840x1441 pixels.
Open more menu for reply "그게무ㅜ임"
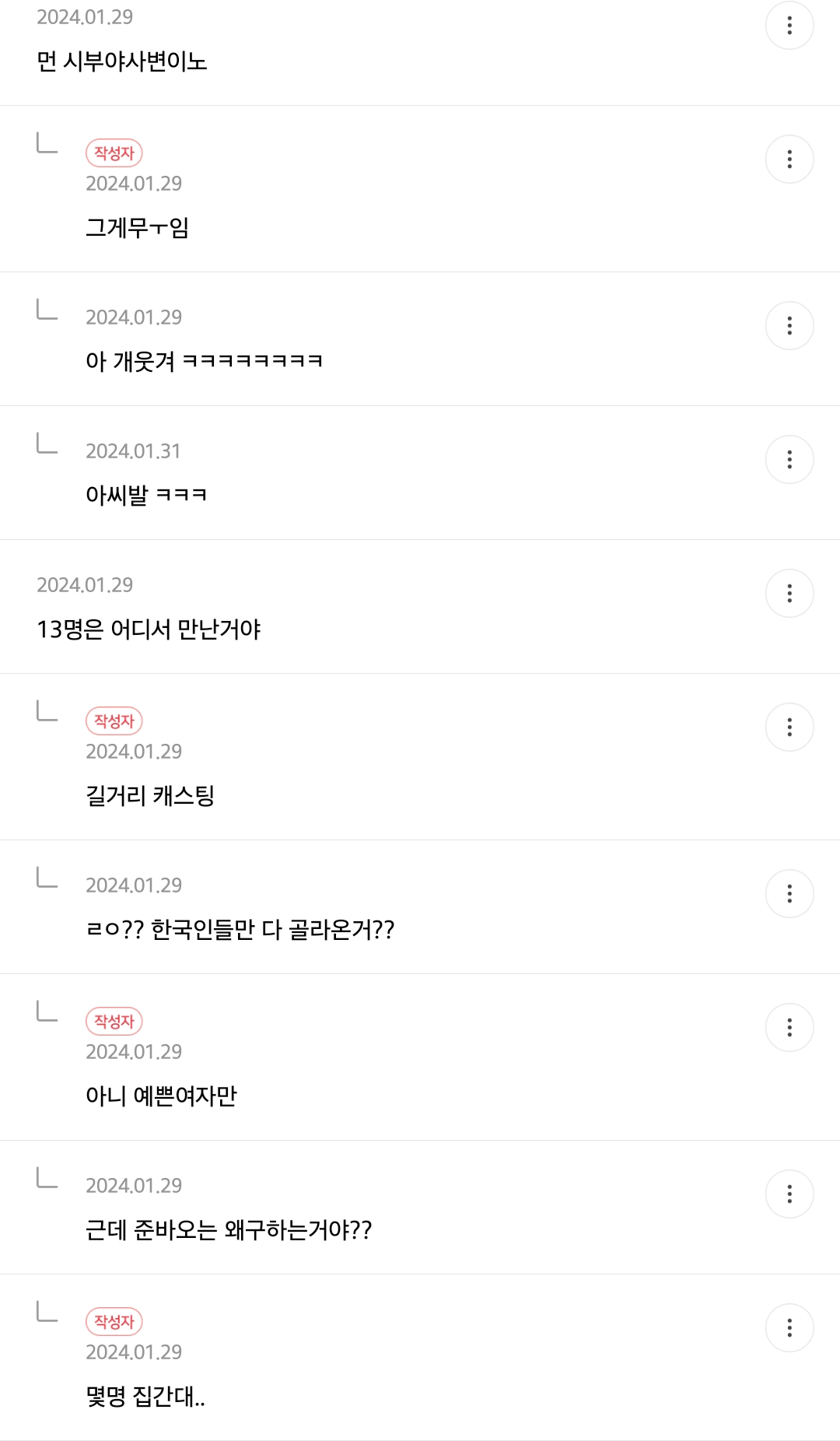coord(789,160)
